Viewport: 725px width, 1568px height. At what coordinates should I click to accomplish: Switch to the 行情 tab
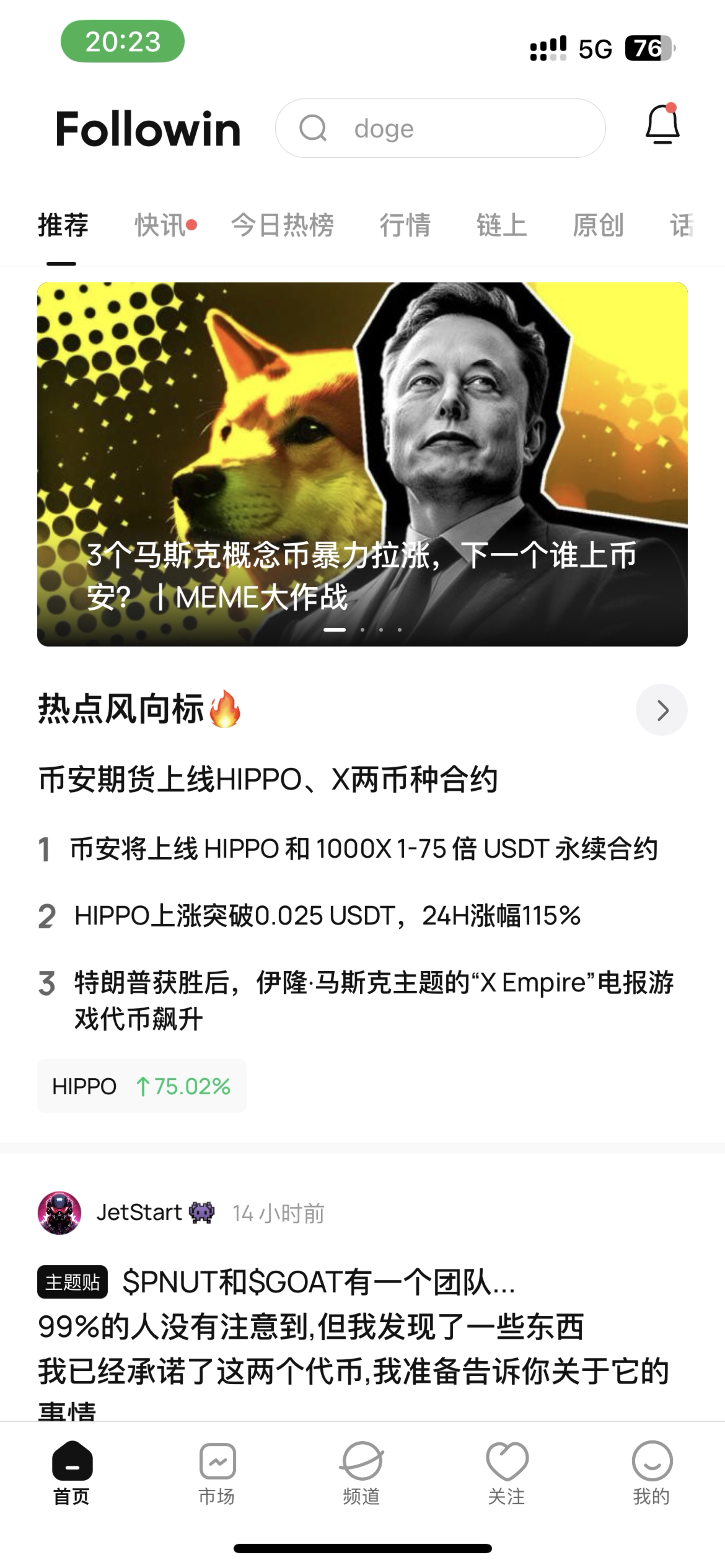click(405, 225)
